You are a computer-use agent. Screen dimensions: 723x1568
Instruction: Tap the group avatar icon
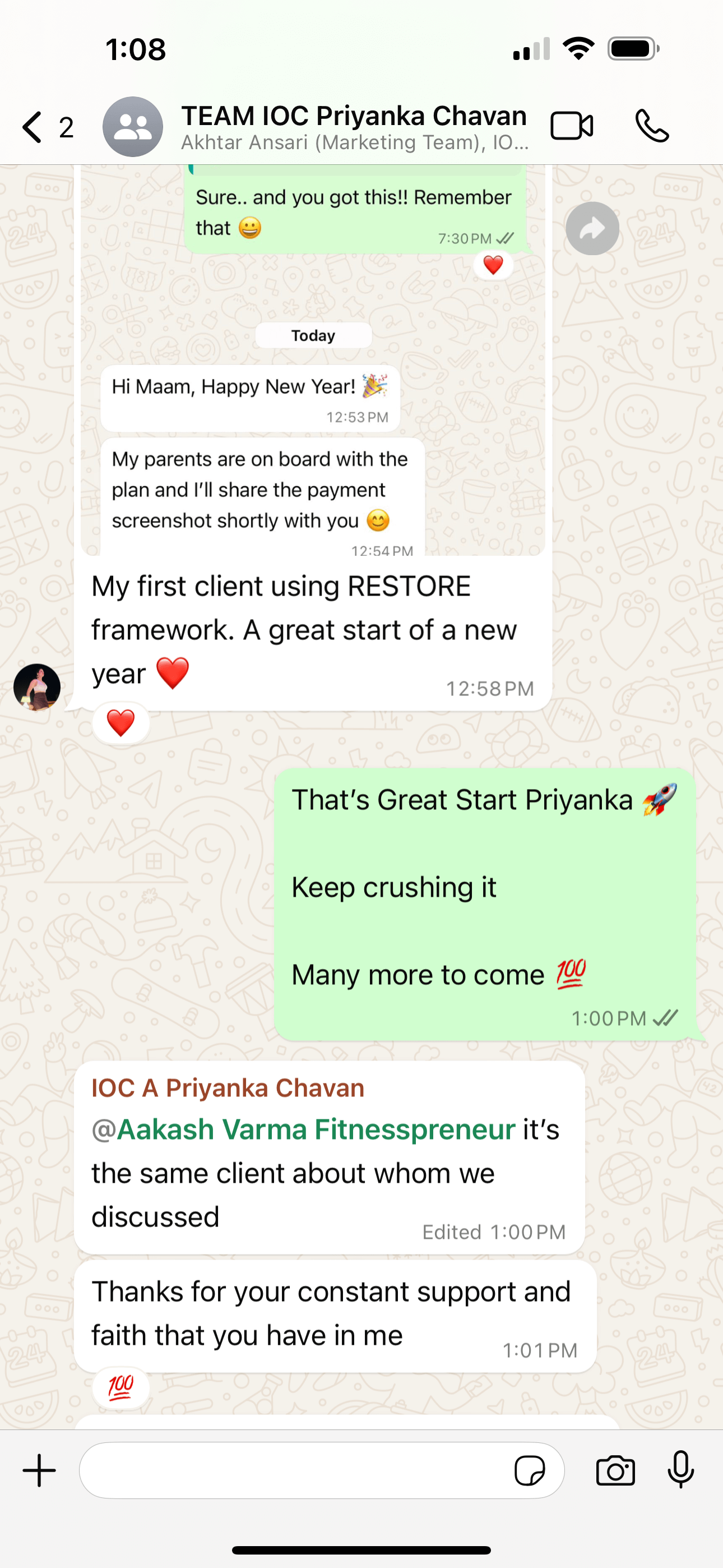tap(133, 127)
